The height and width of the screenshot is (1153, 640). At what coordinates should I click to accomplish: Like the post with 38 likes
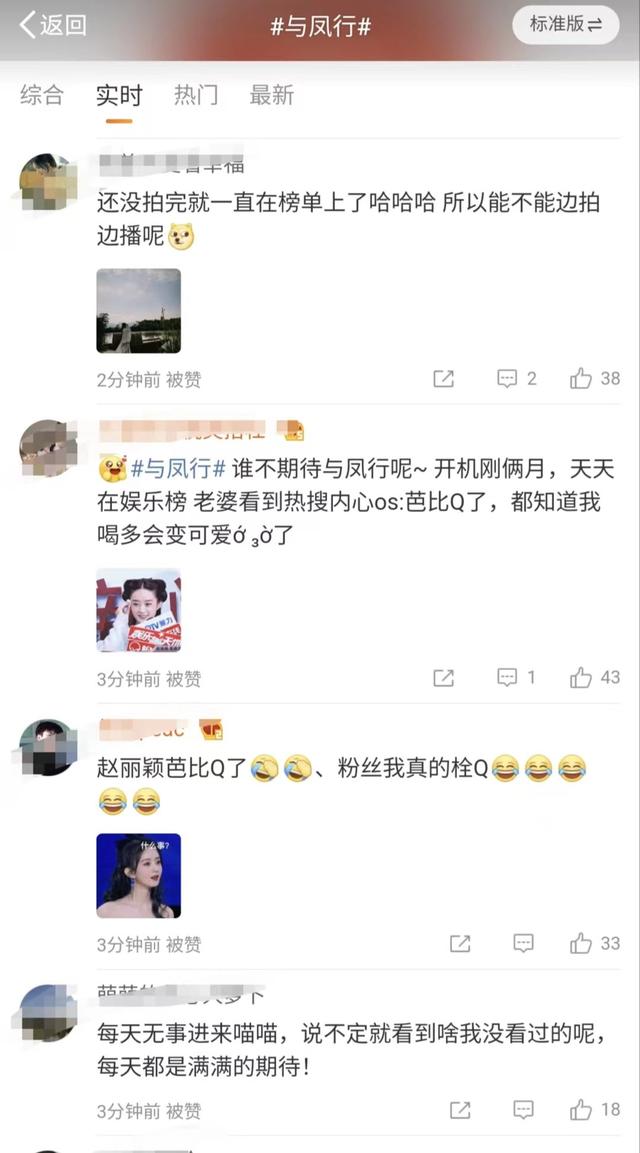click(x=594, y=379)
